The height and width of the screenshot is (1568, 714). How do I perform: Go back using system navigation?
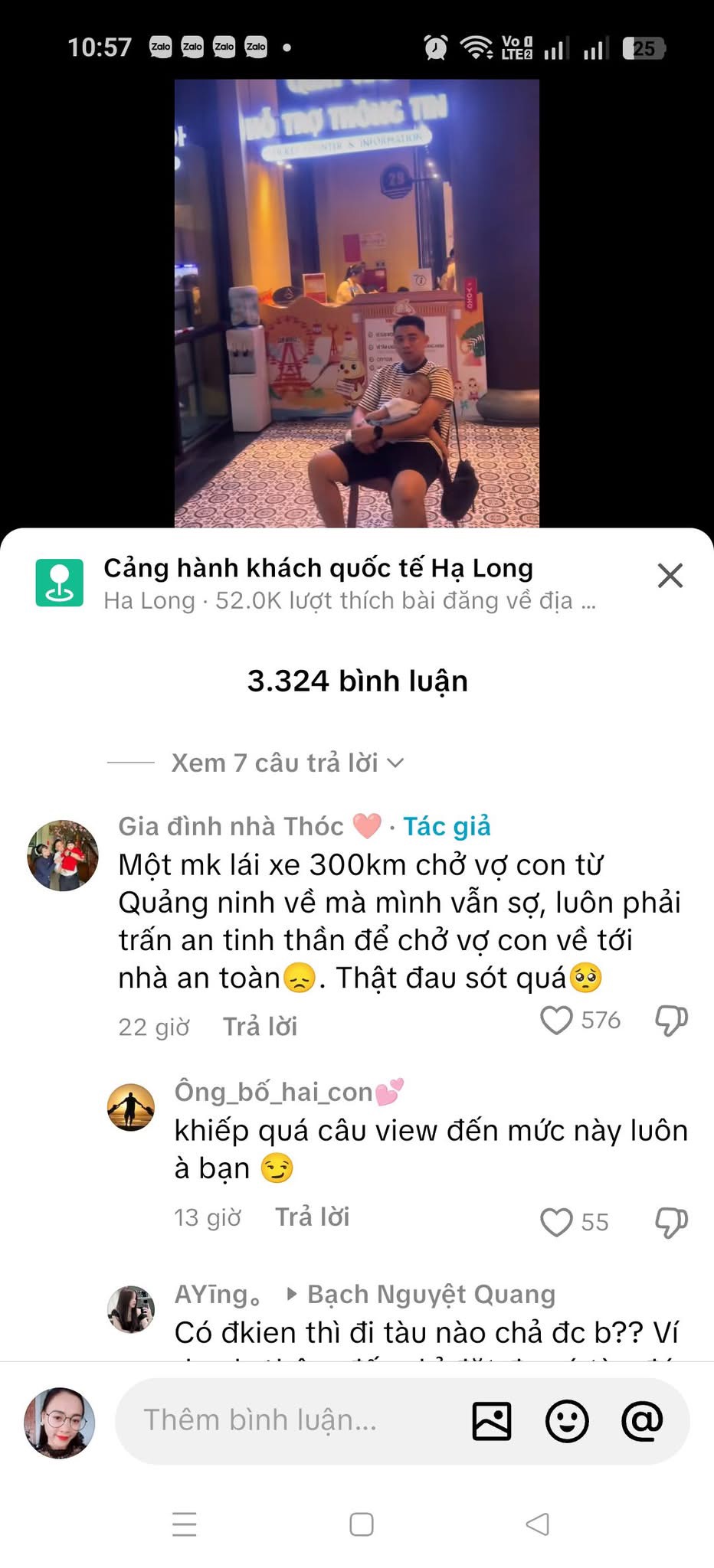click(538, 1524)
